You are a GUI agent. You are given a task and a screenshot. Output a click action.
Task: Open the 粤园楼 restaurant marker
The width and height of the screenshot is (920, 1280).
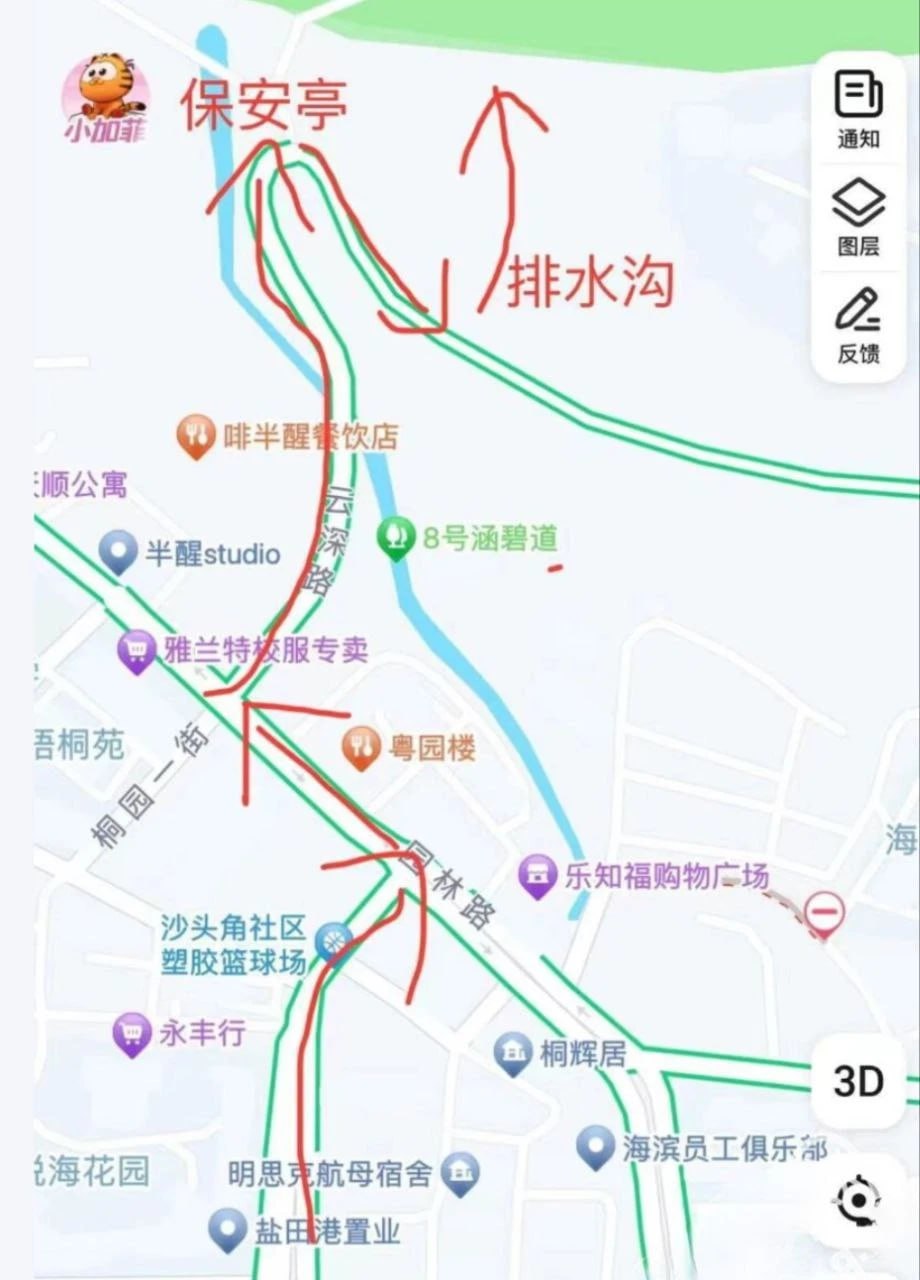360,747
